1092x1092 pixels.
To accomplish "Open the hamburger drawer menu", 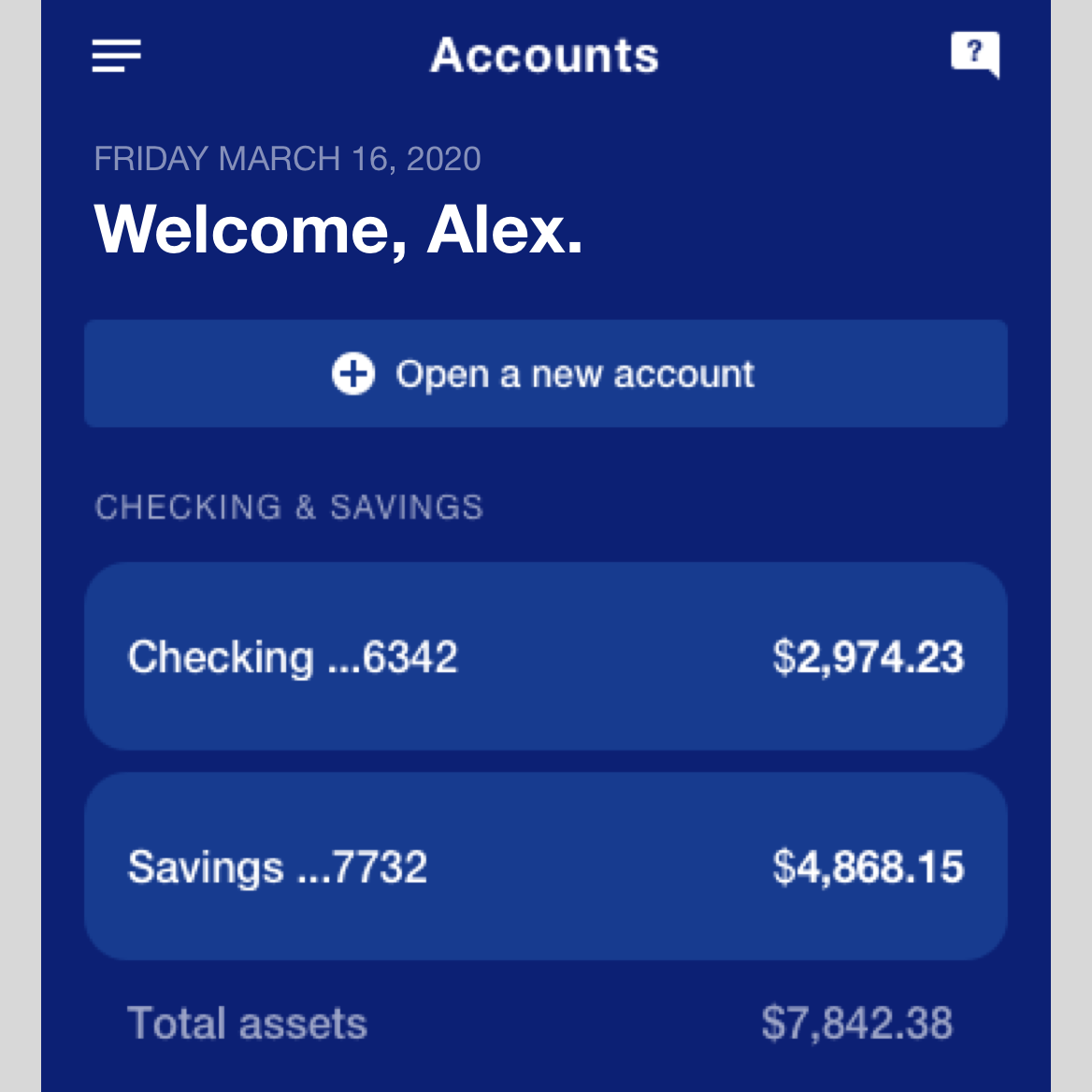I will click(x=116, y=56).
